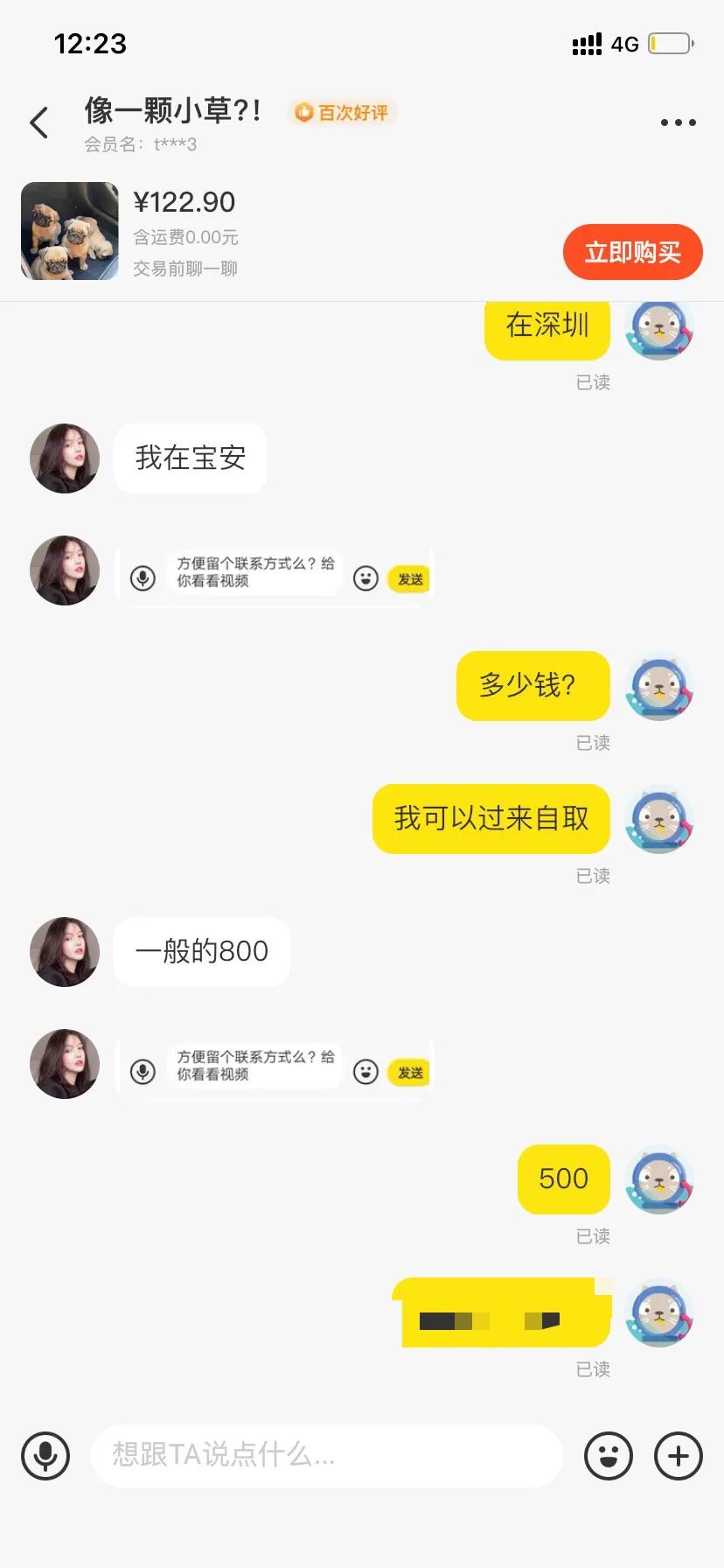724x1568 pixels.
Task: Open the three-dot chat options menu
Action: click(677, 122)
